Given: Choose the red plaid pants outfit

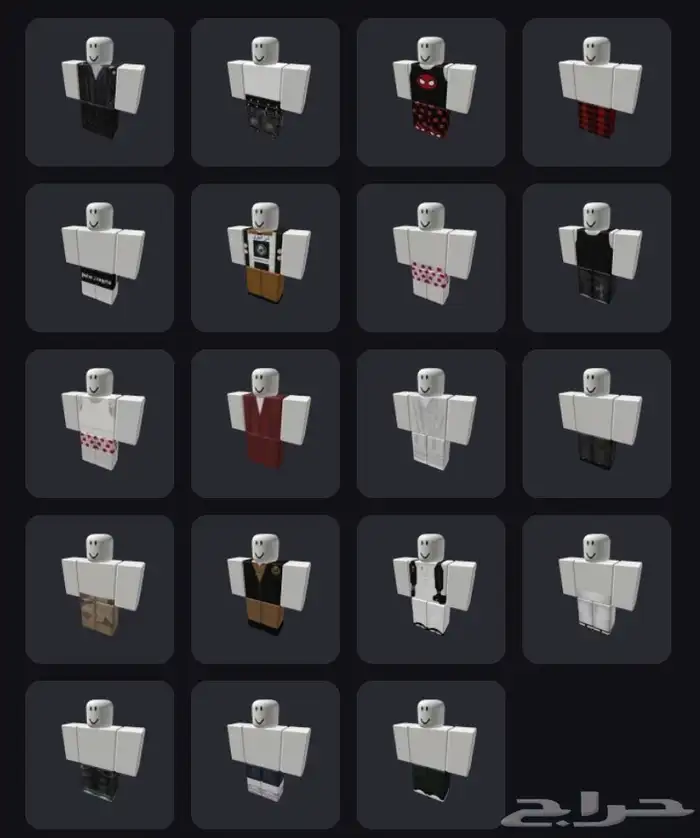Looking at the screenshot, I should click(x=597, y=92).
